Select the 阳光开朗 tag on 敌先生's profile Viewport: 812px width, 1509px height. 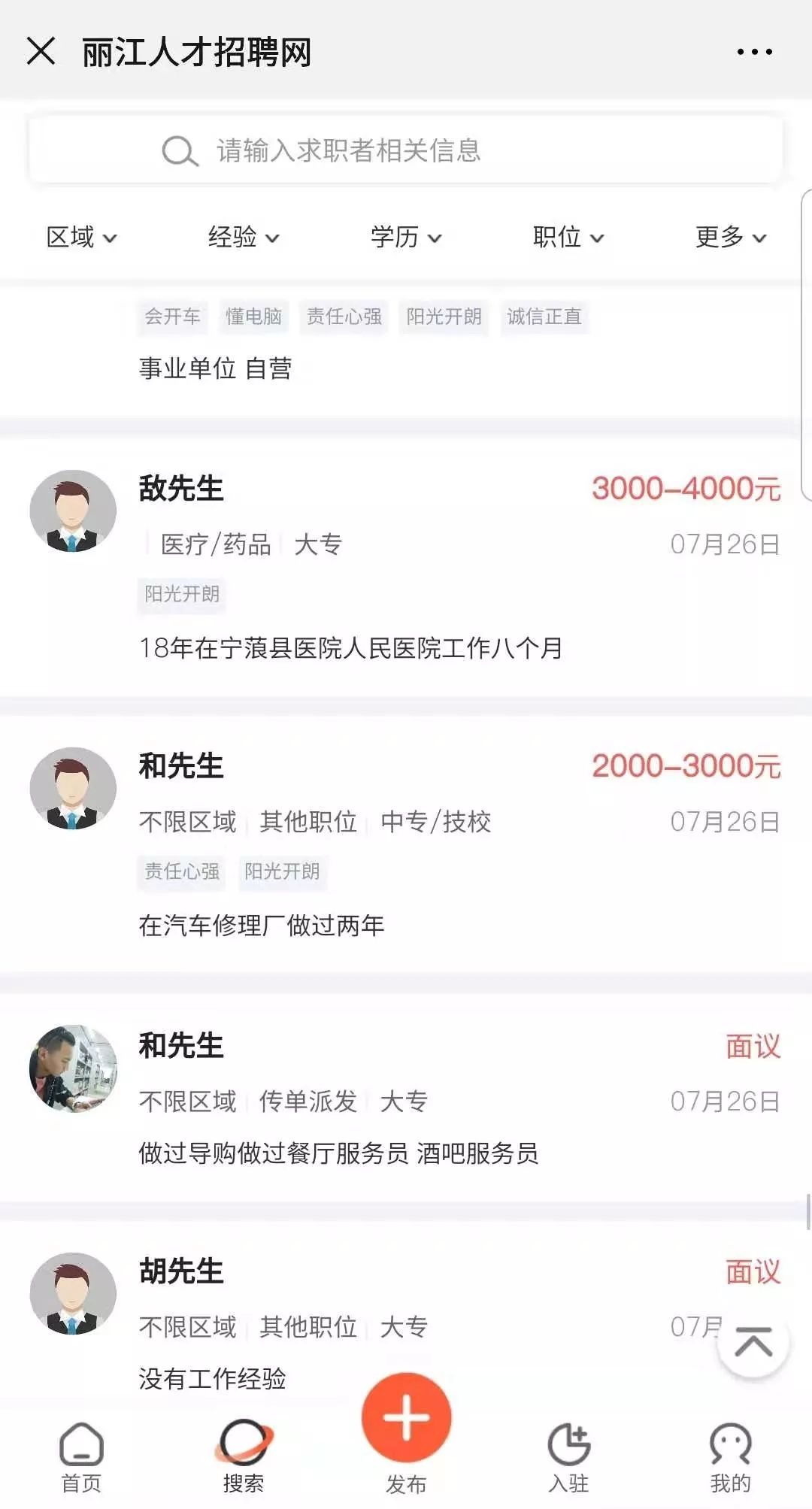pyautogui.click(x=181, y=593)
